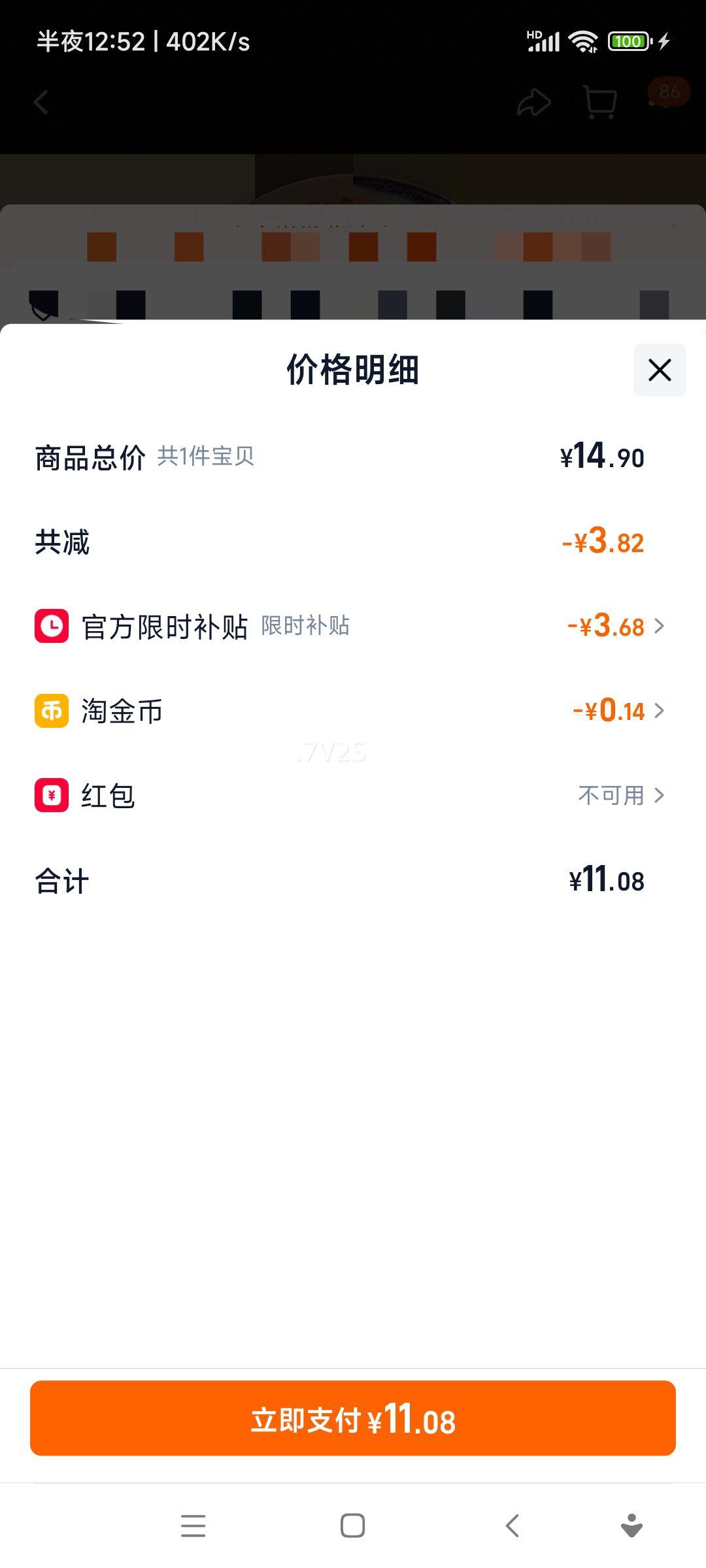Tap 立即支付 ¥11.08 to pay now

point(353,1418)
